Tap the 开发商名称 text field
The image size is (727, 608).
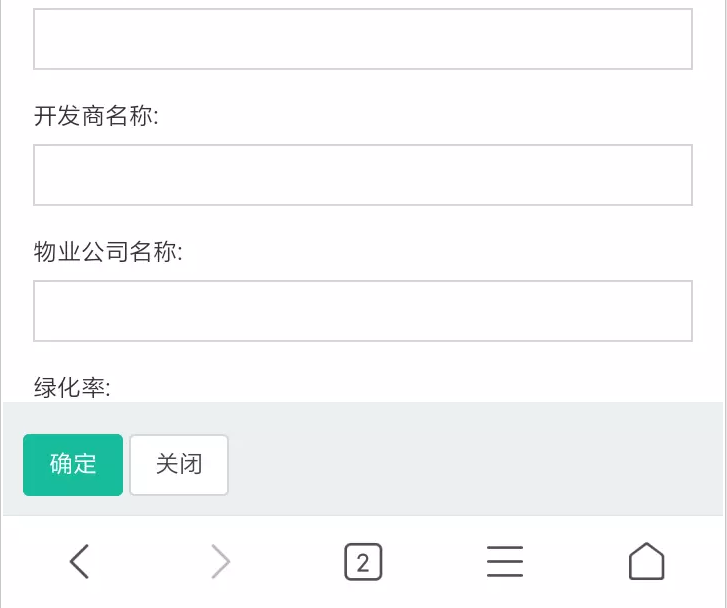point(363,175)
